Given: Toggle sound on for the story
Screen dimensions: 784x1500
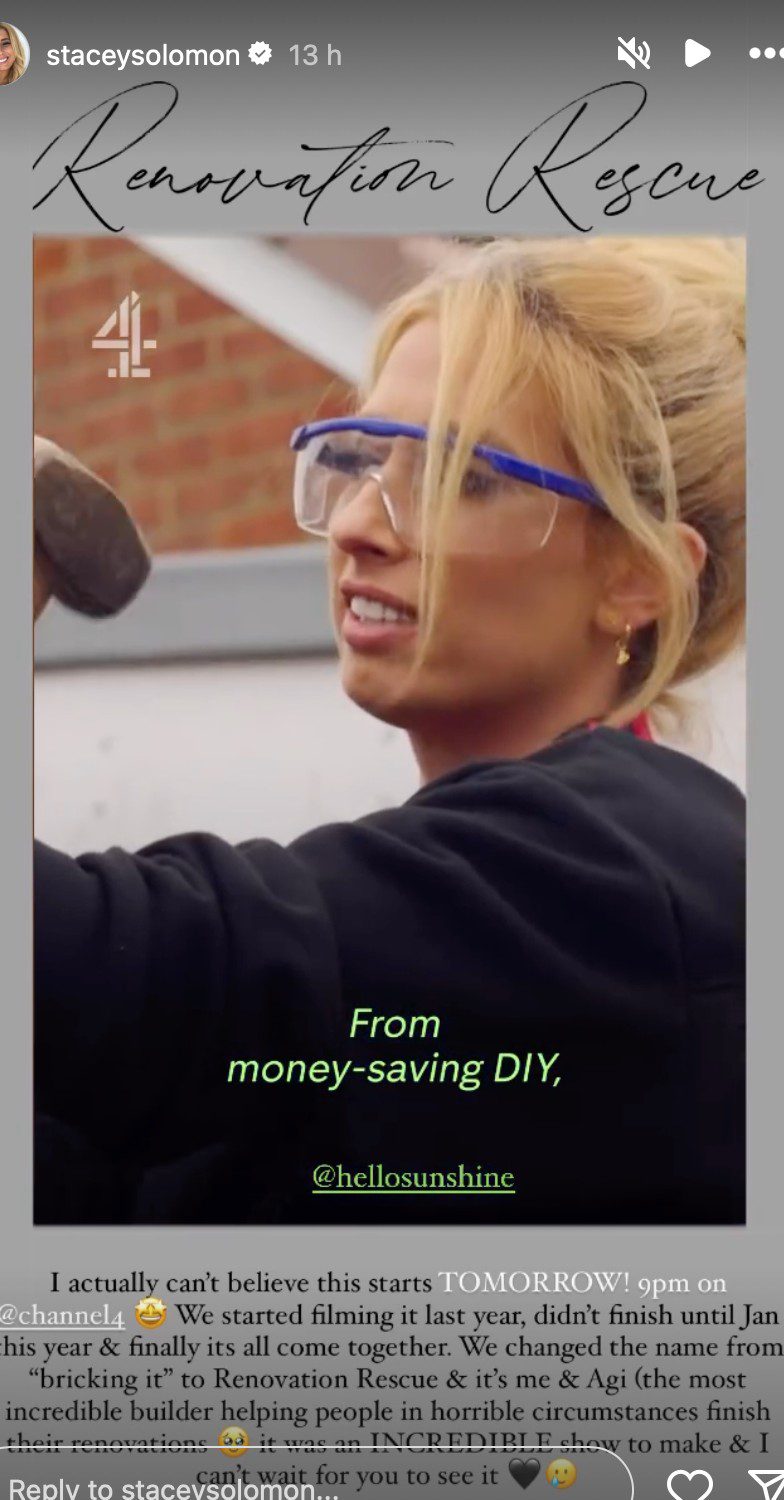Looking at the screenshot, I should tap(634, 54).
